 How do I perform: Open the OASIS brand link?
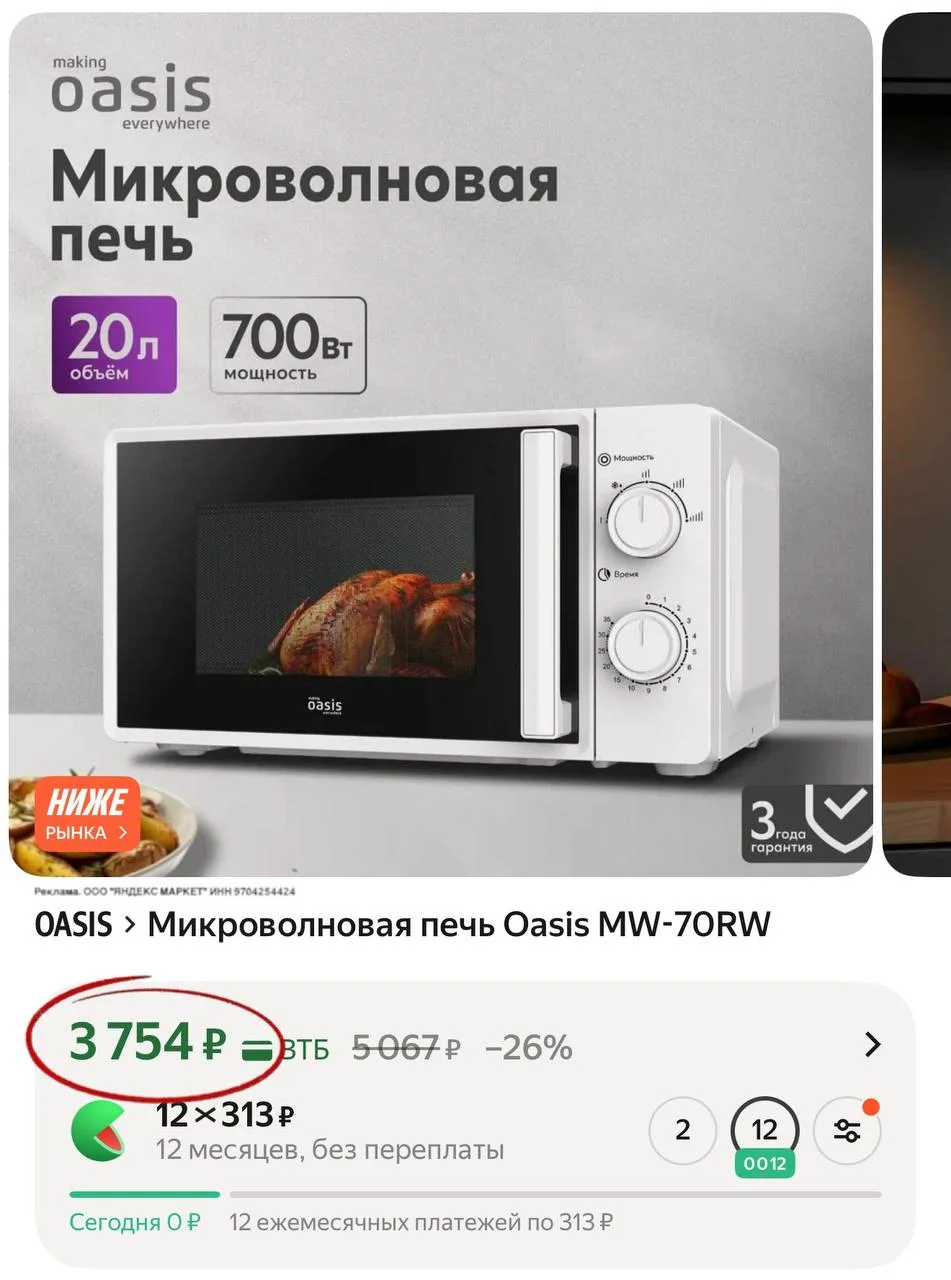coord(73,926)
